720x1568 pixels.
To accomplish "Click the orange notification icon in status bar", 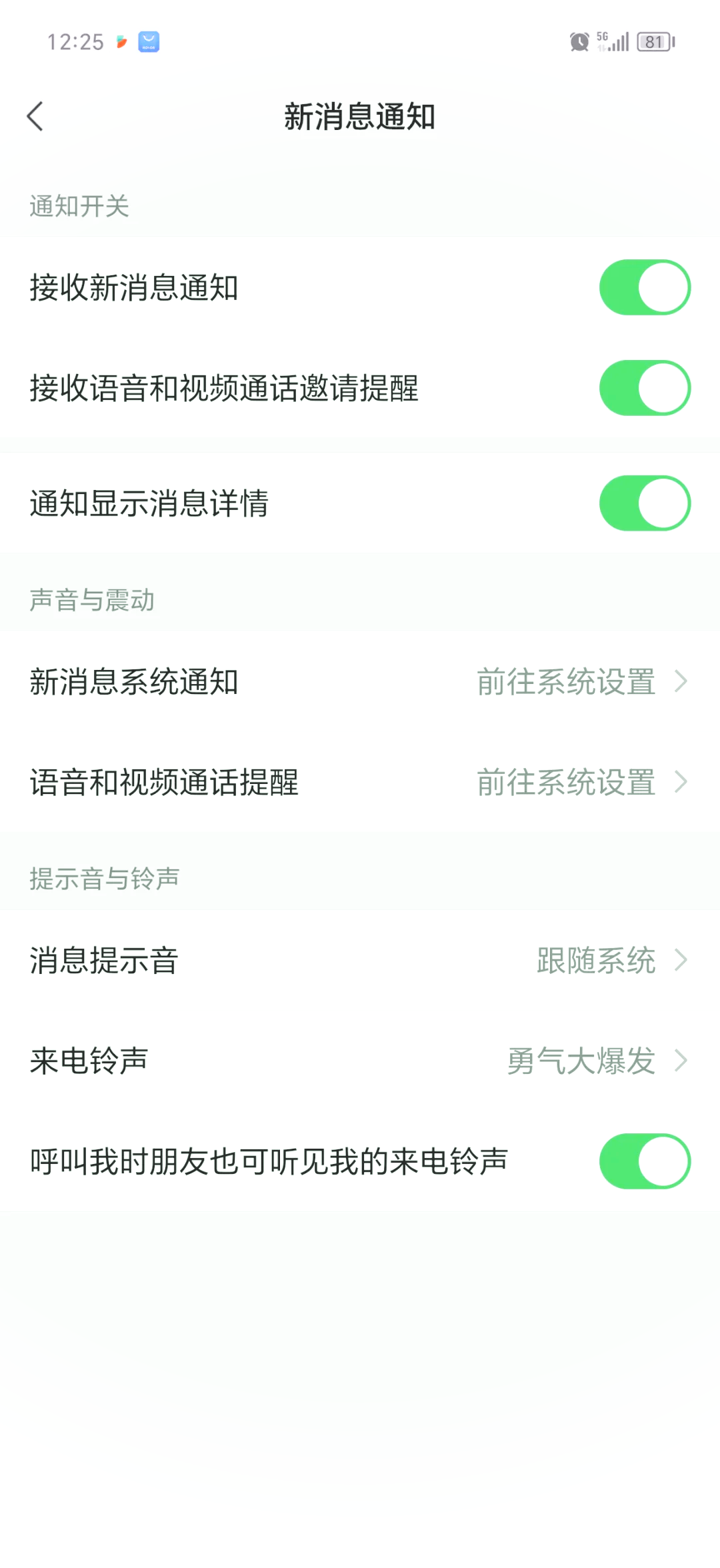I will coord(121,41).
